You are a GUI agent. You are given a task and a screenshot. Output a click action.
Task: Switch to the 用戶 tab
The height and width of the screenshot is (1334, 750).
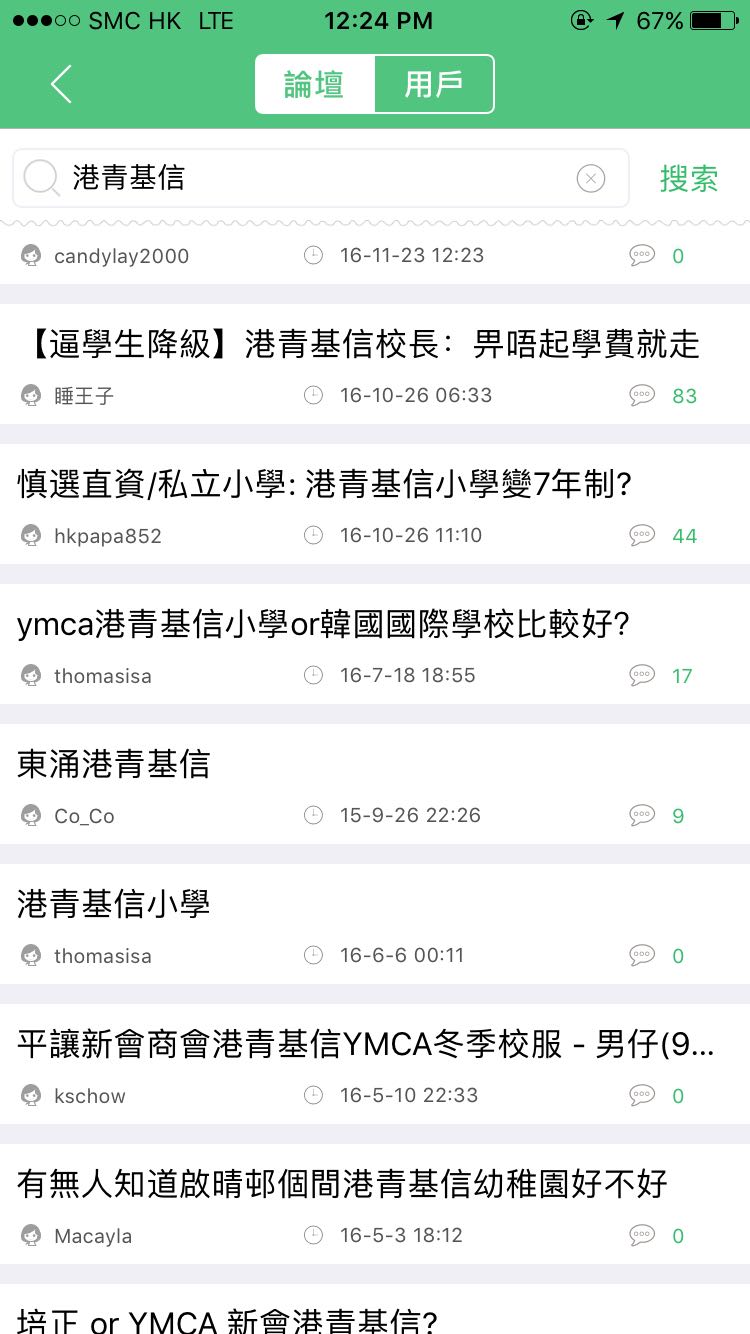tap(434, 84)
